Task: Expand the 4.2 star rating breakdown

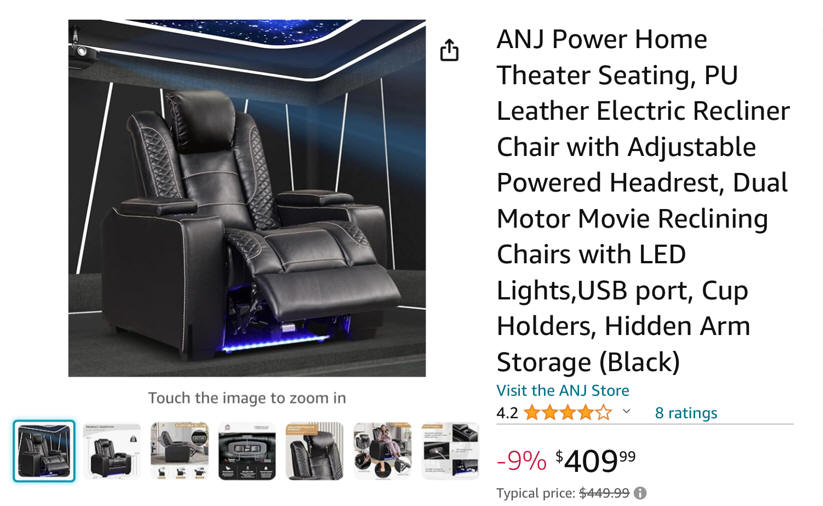Action: (x=627, y=412)
